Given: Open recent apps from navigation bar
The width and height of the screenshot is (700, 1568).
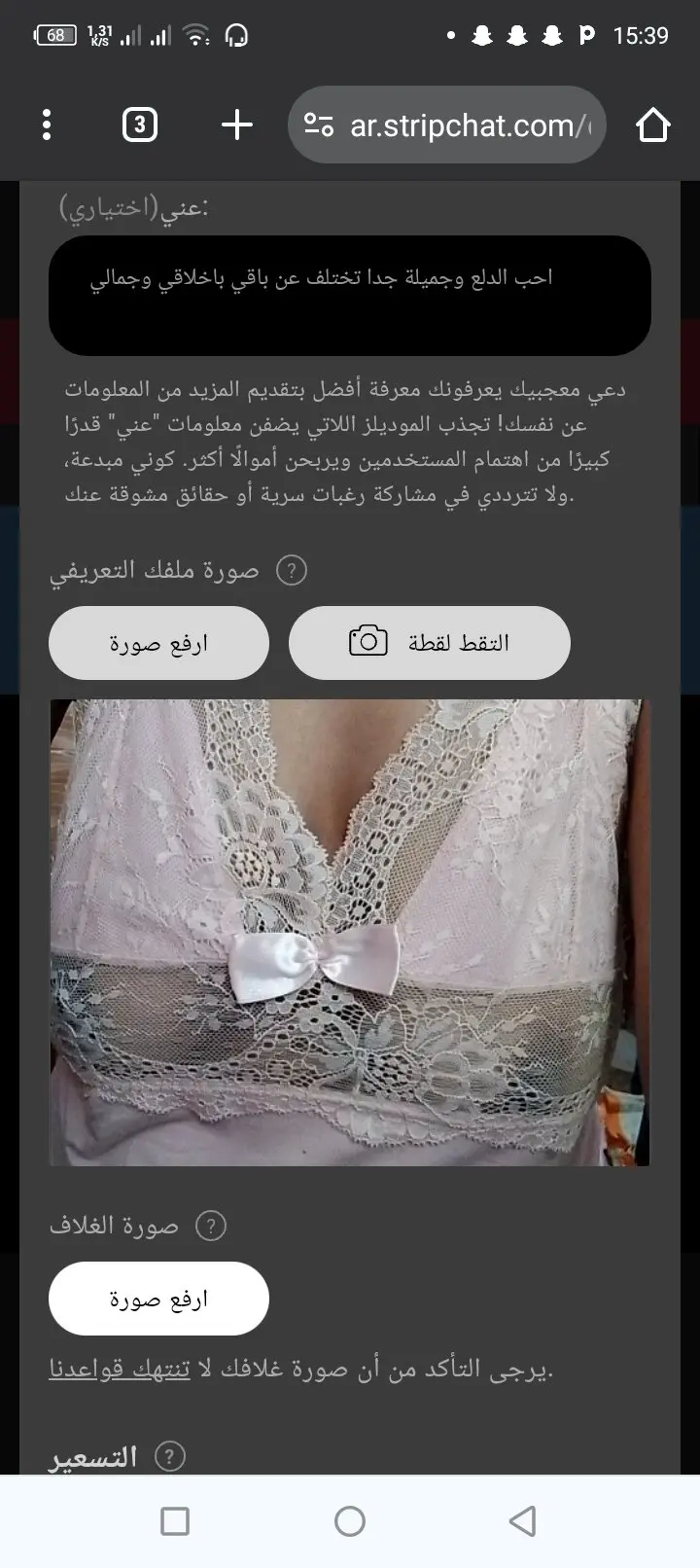Looking at the screenshot, I should tap(175, 1521).
